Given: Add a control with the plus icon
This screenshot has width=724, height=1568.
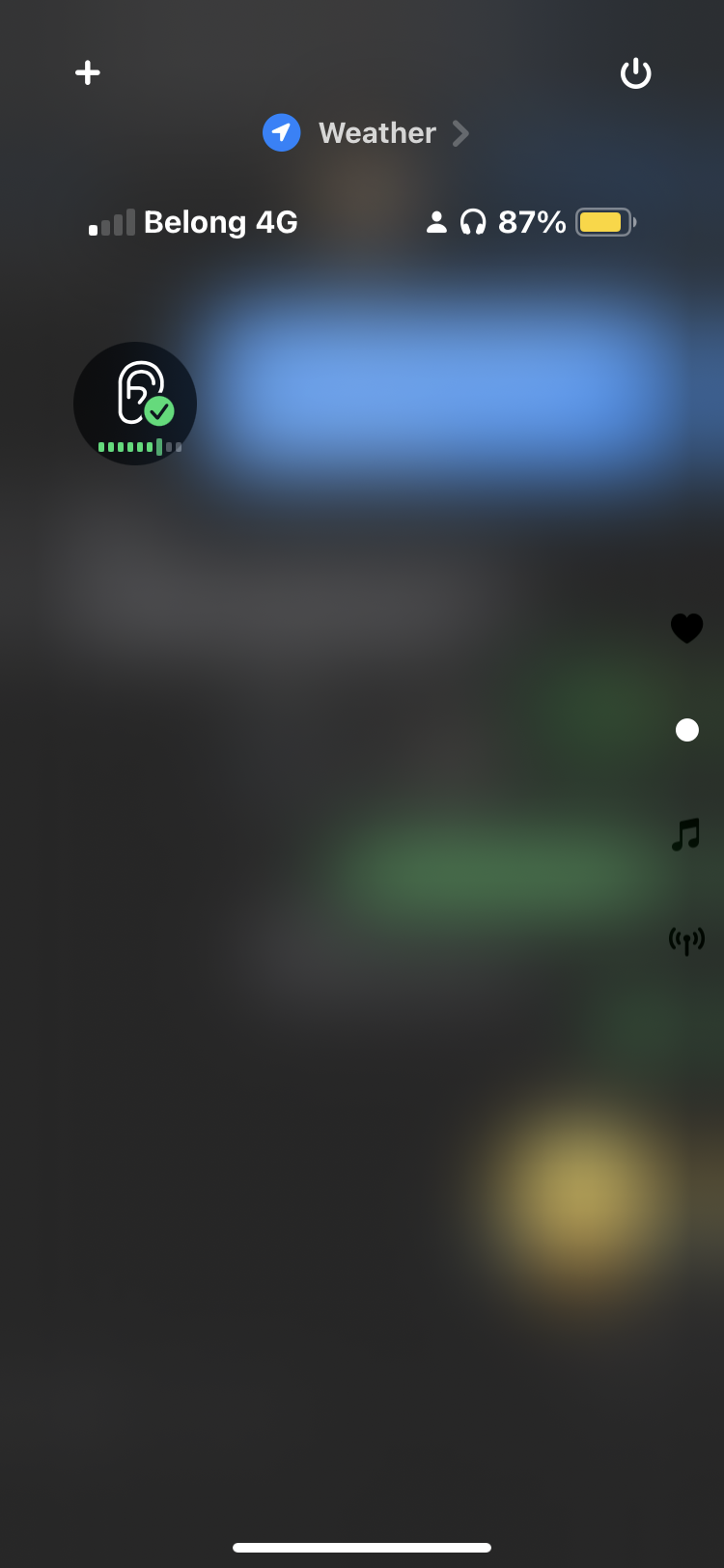Looking at the screenshot, I should coord(88,72).
